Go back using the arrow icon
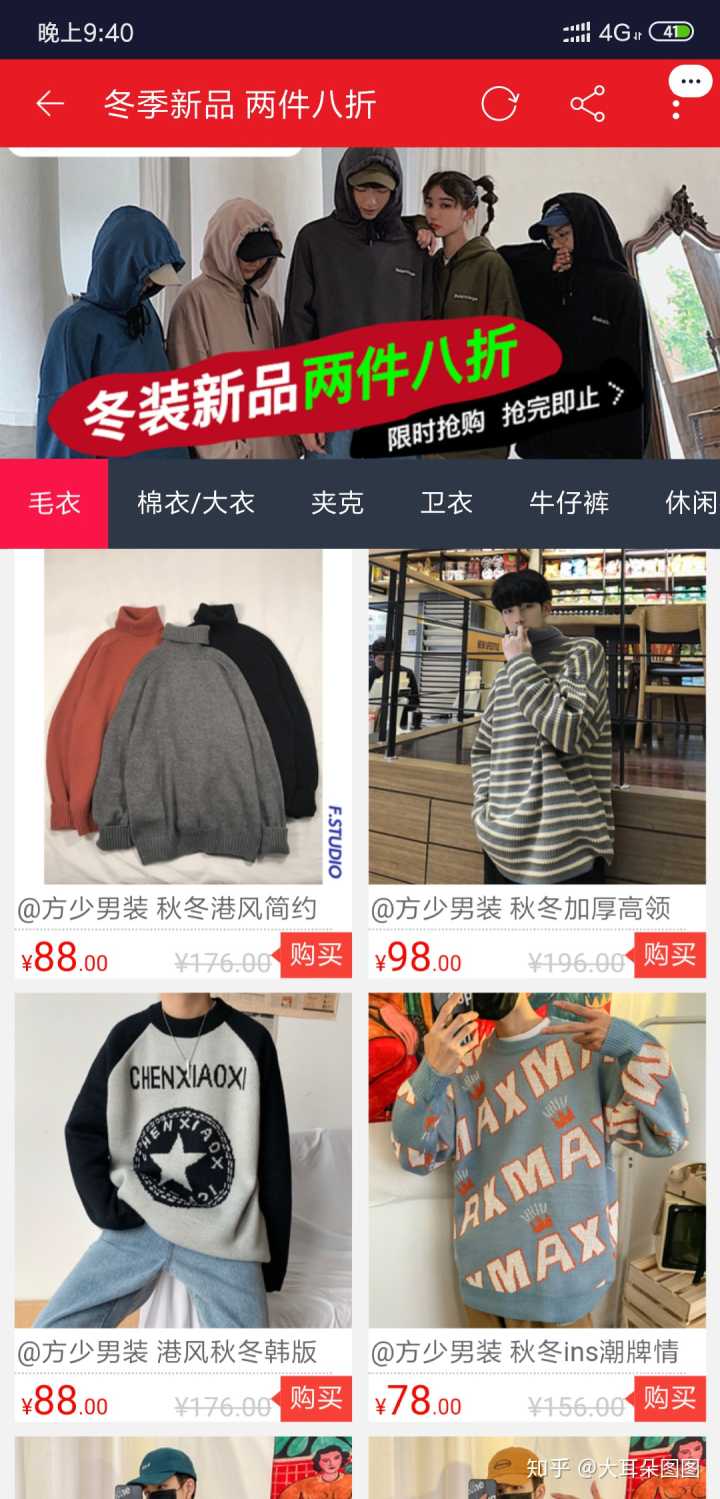Viewport: 720px width, 1499px height. click(x=49, y=103)
